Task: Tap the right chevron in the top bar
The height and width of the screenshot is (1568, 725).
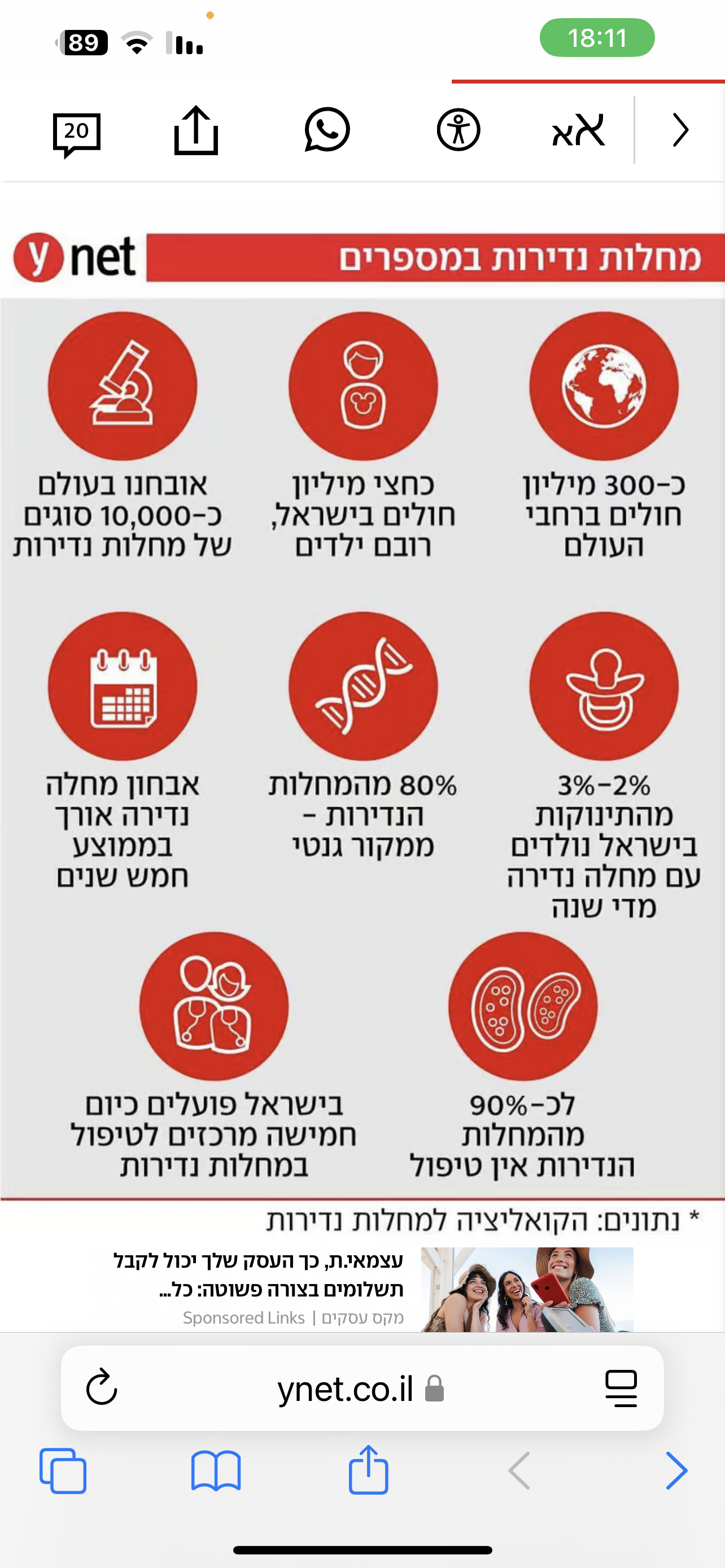Action: pos(680,130)
